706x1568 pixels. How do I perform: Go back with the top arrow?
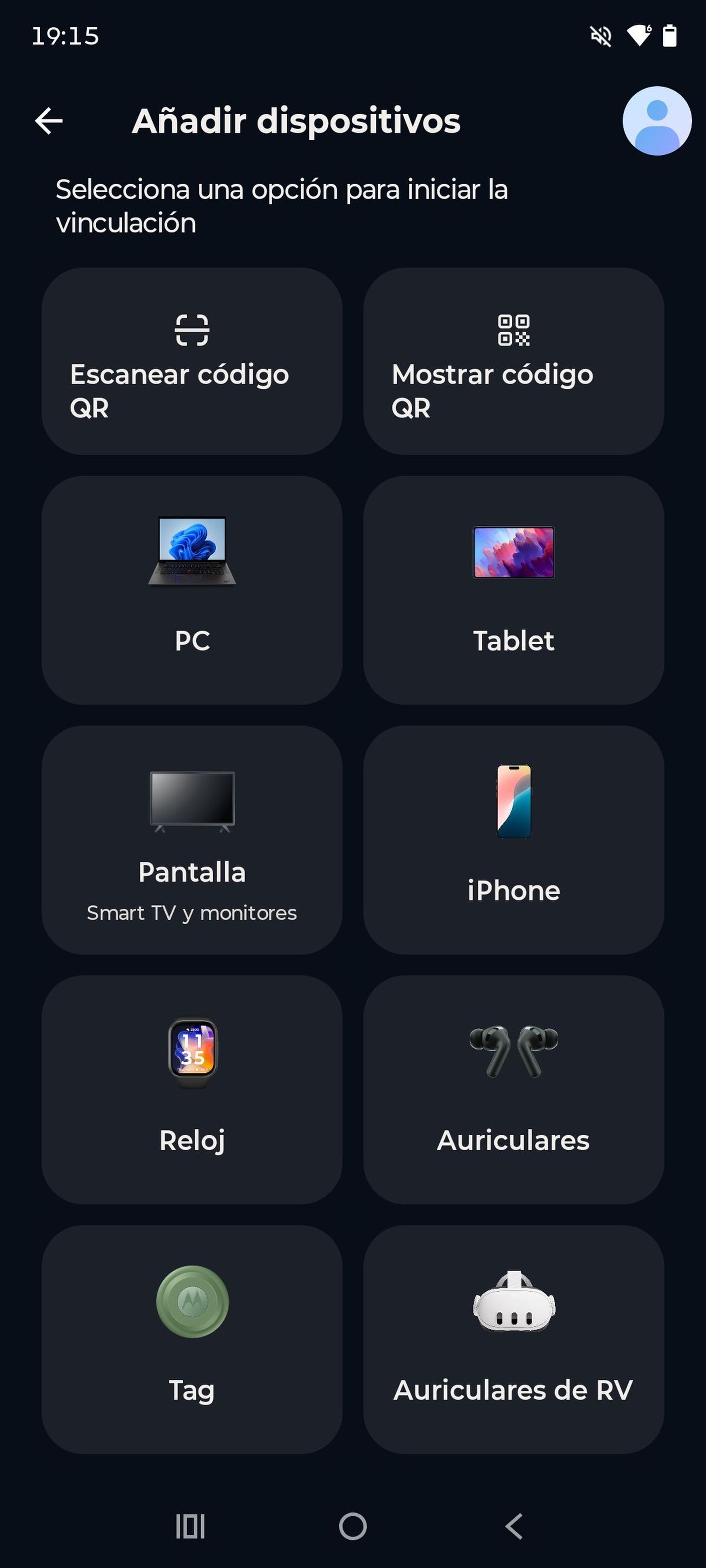(x=49, y=120)
